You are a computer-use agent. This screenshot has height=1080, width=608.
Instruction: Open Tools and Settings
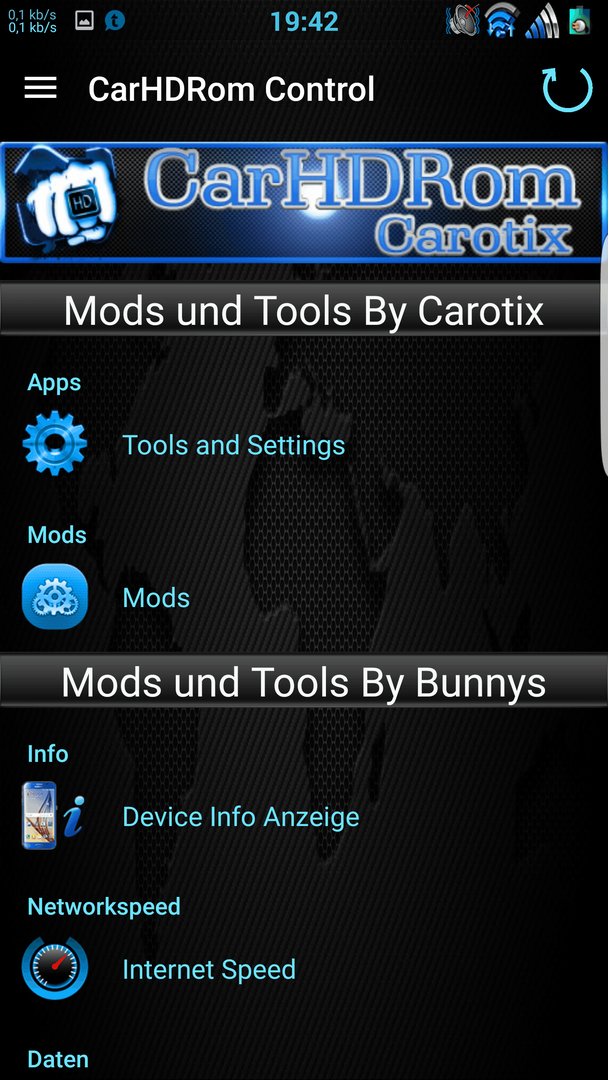[233, 445]
